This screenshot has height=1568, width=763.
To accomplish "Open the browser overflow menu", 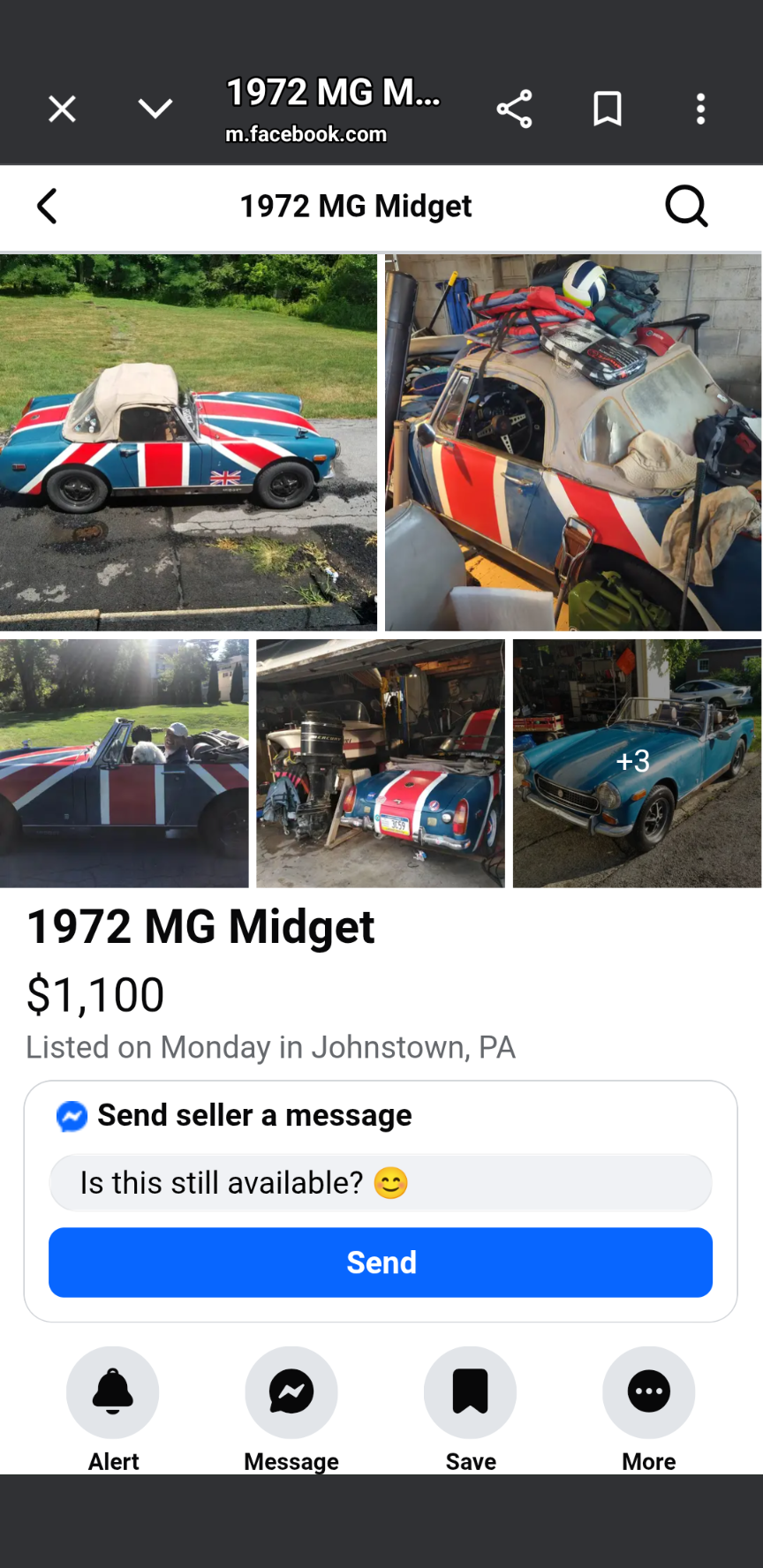I will coord(700,109).
